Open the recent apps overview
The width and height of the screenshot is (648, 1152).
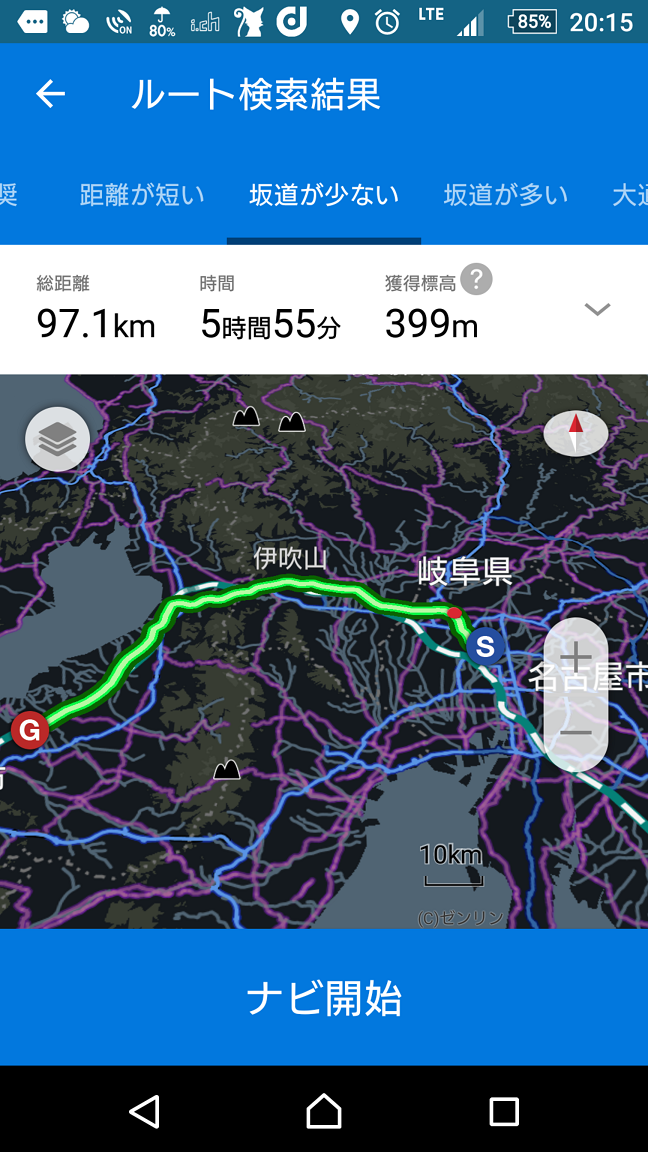504,1111
